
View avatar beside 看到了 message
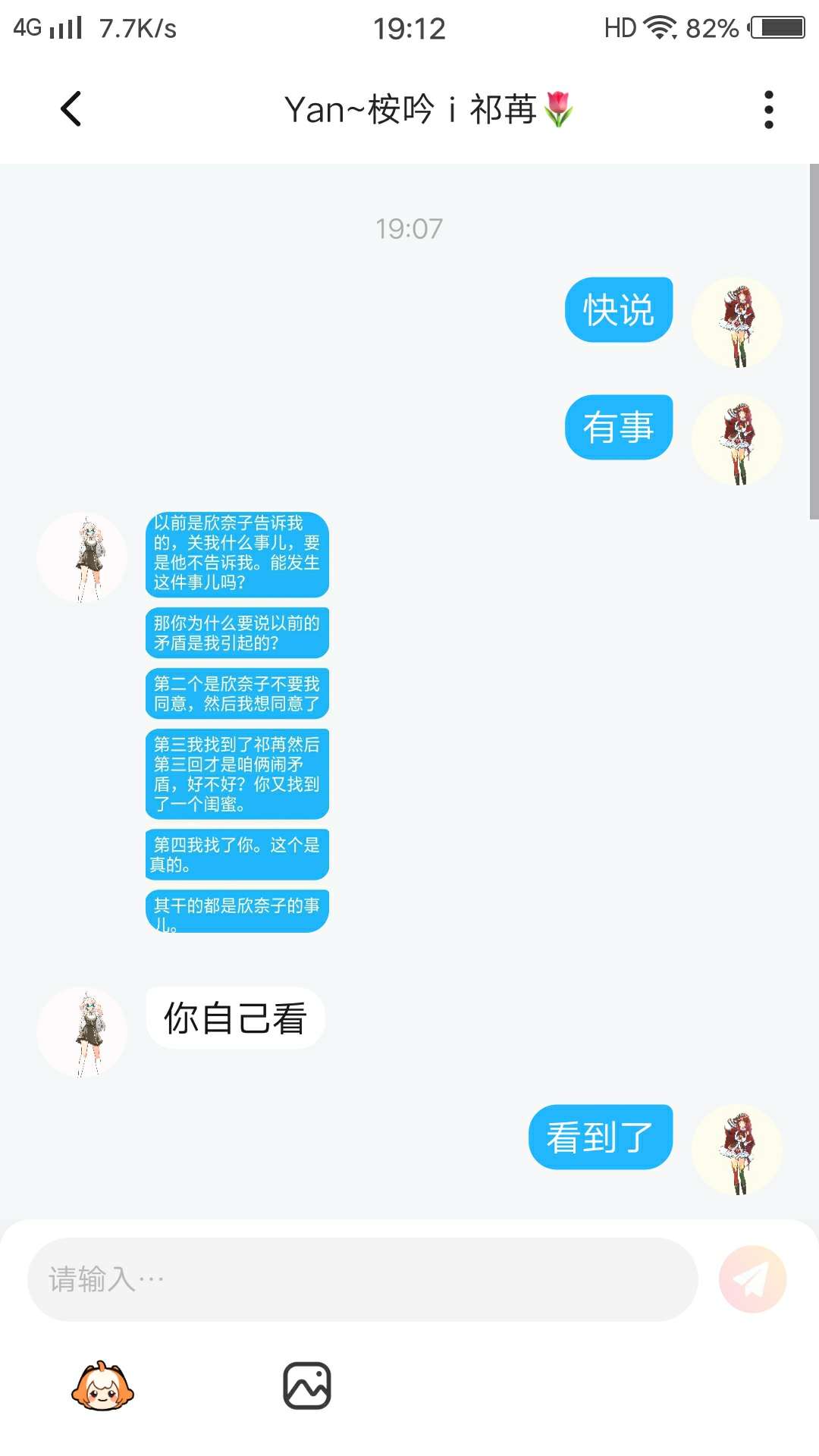[737, 1150]
